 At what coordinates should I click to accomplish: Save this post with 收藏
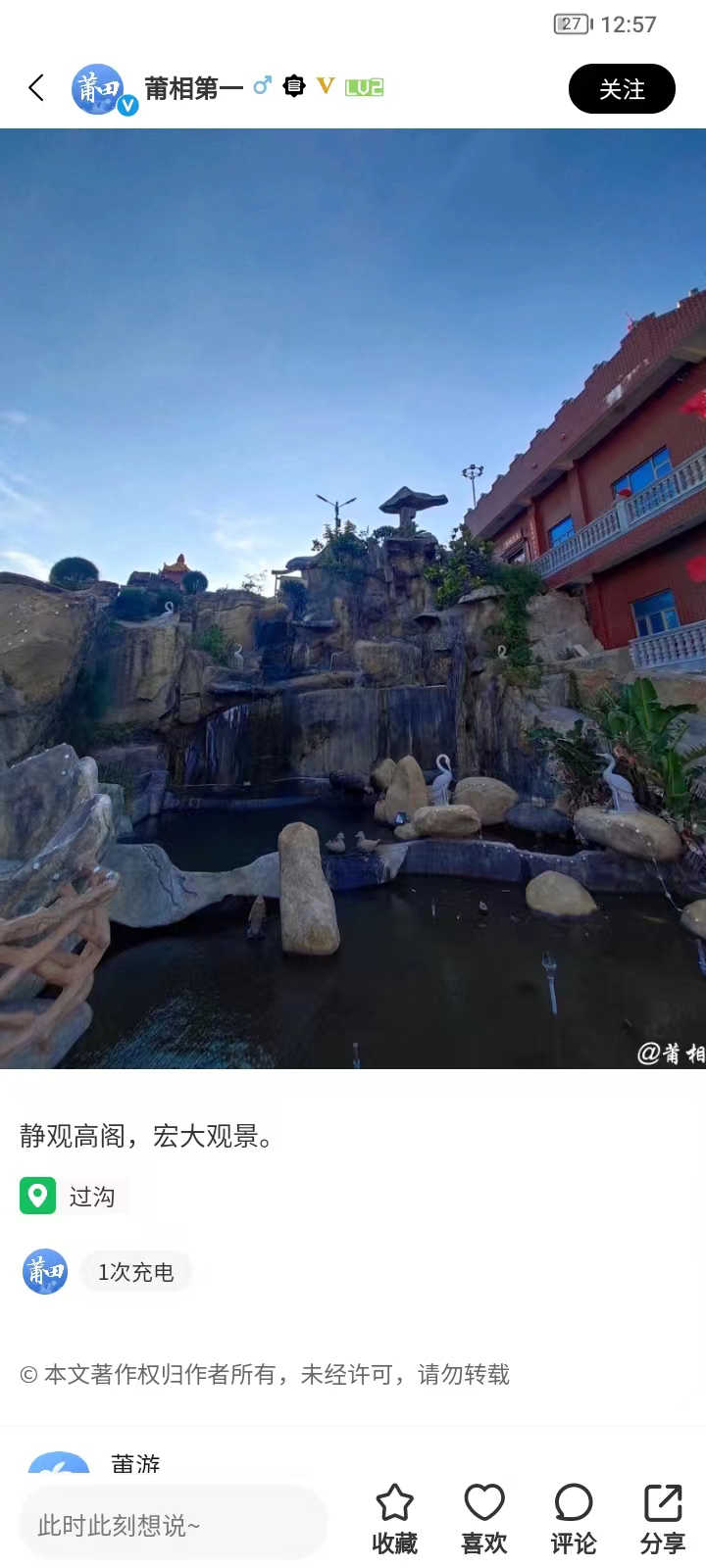[x=394, y=1519]
